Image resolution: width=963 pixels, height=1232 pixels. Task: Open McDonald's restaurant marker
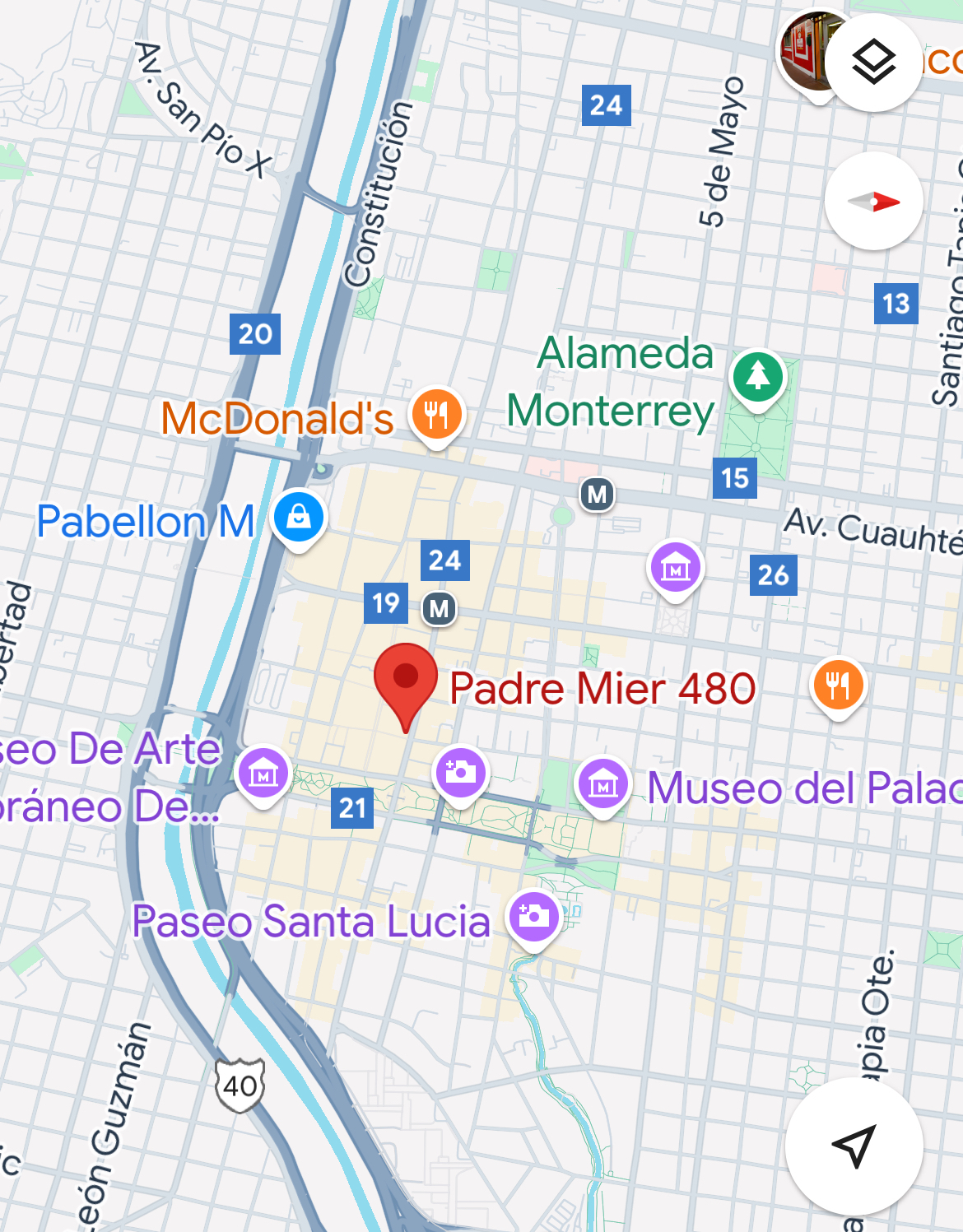(437, 413)
